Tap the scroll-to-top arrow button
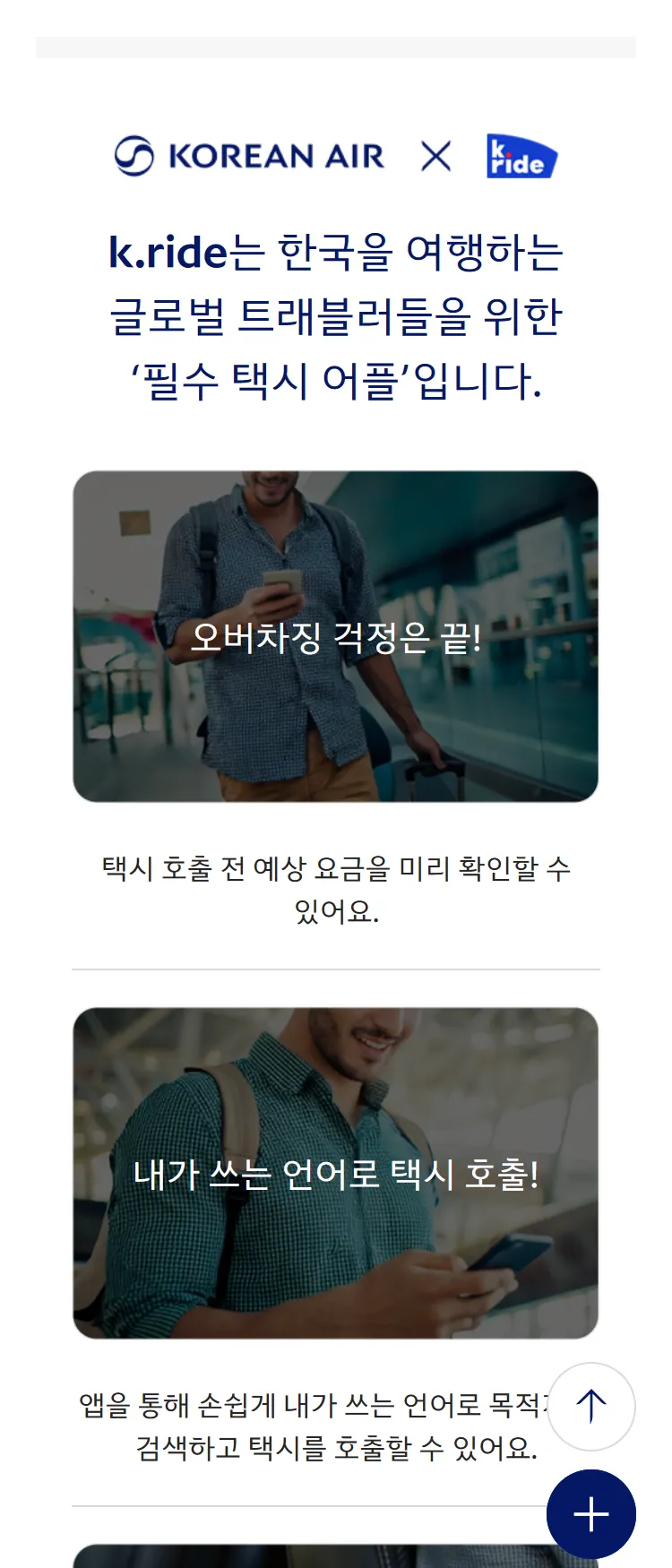 click(590, 1406)
